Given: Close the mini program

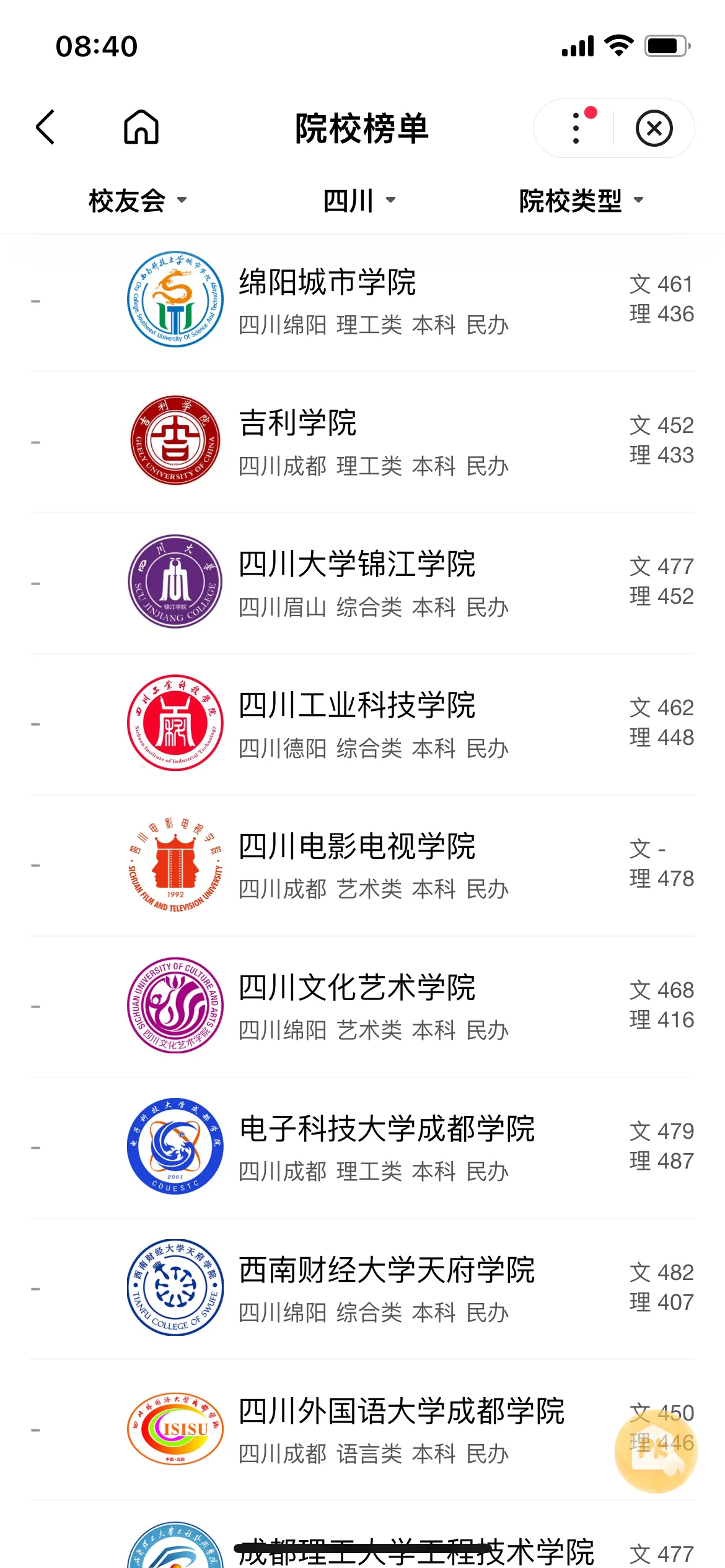Looking at the screenshot, I should click(x=654, y=129).
